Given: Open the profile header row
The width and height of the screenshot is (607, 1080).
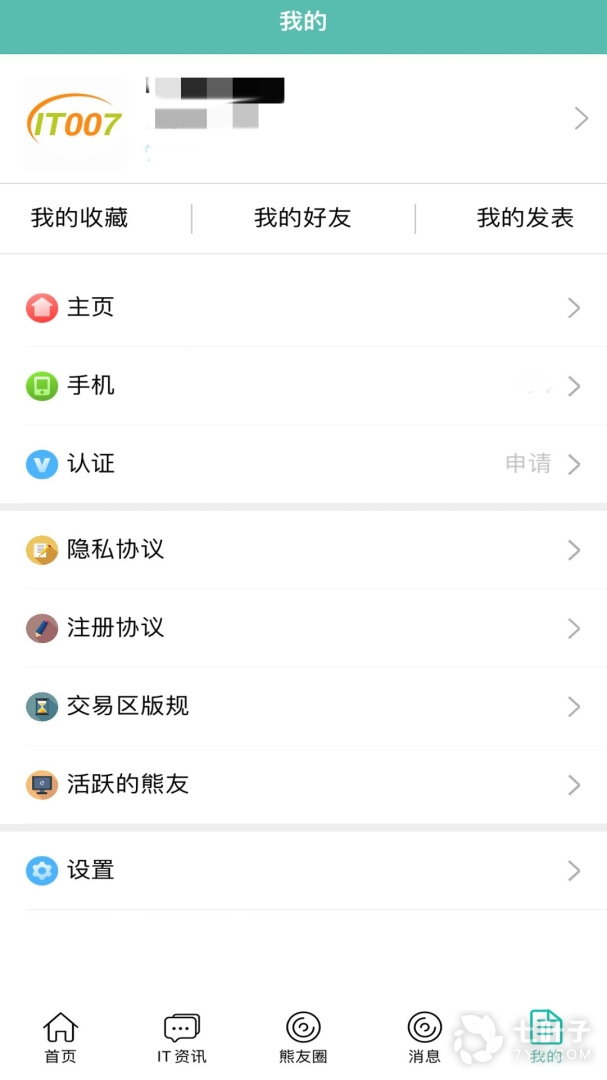Looking at the screenshot, I should pos(303,120).
